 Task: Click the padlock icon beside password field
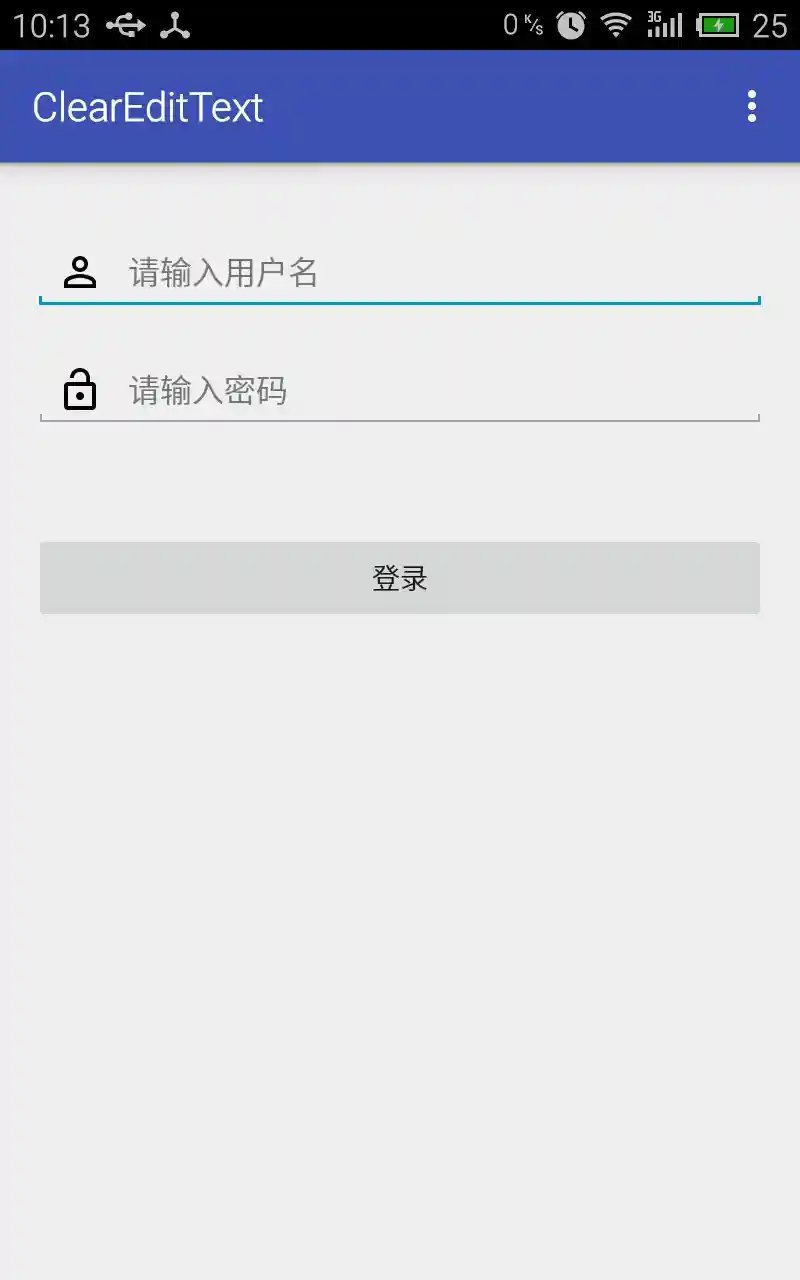[x=79, y=389]
